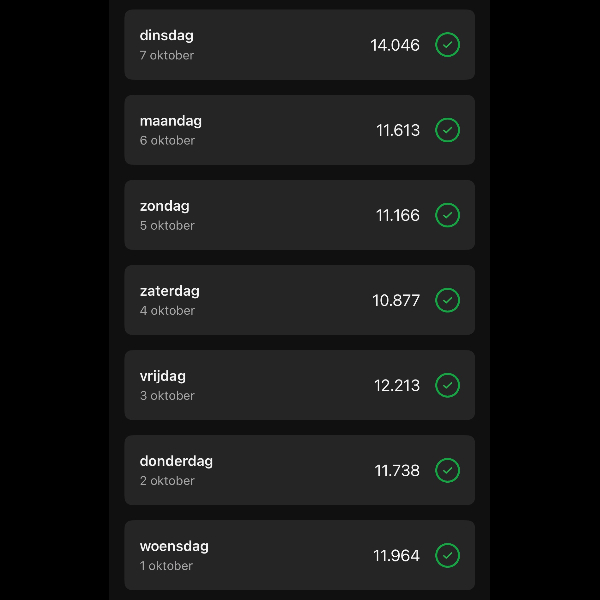View zondag 5 oktober step details
Image resolution: width=600 pixels, height=600 pixels.
point(299,215)
